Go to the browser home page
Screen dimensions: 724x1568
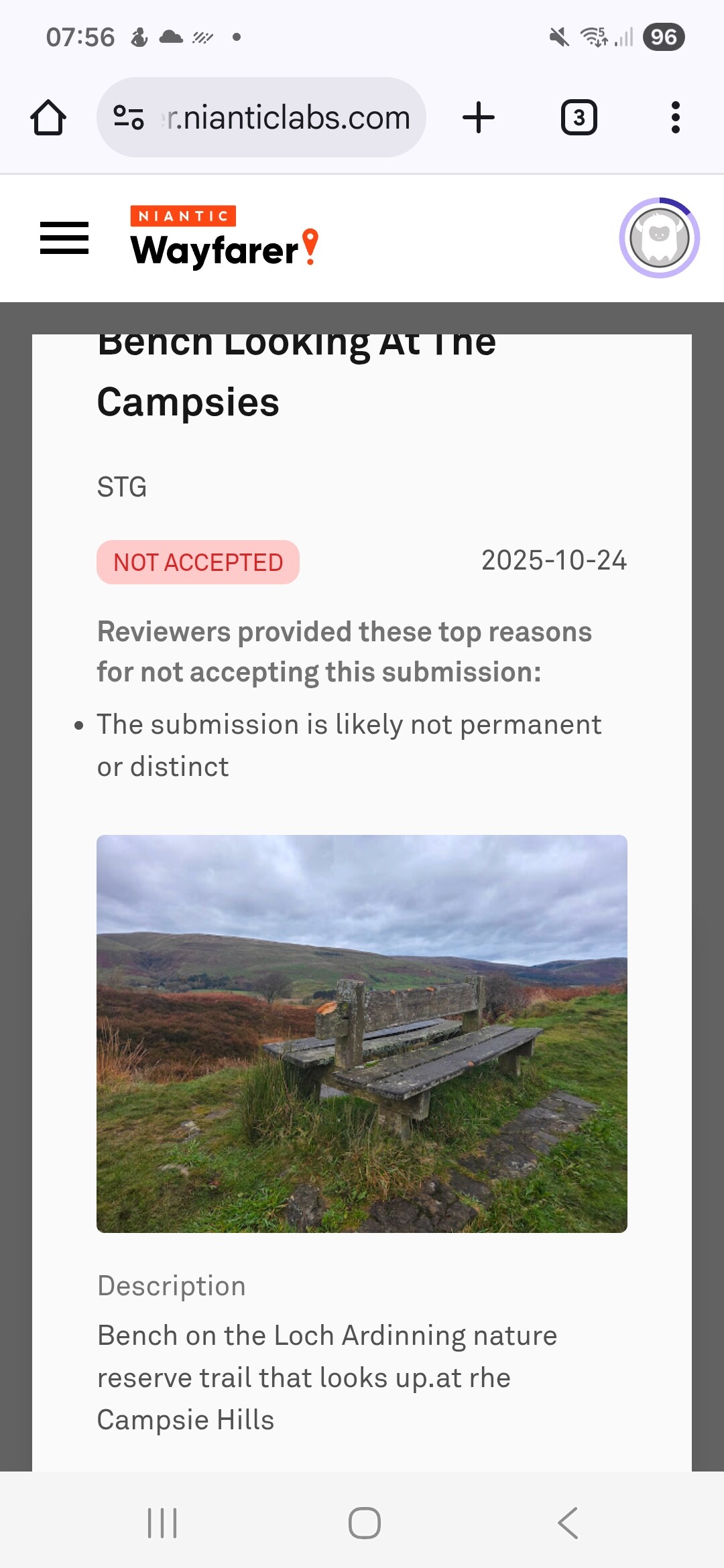pos(48,118)
